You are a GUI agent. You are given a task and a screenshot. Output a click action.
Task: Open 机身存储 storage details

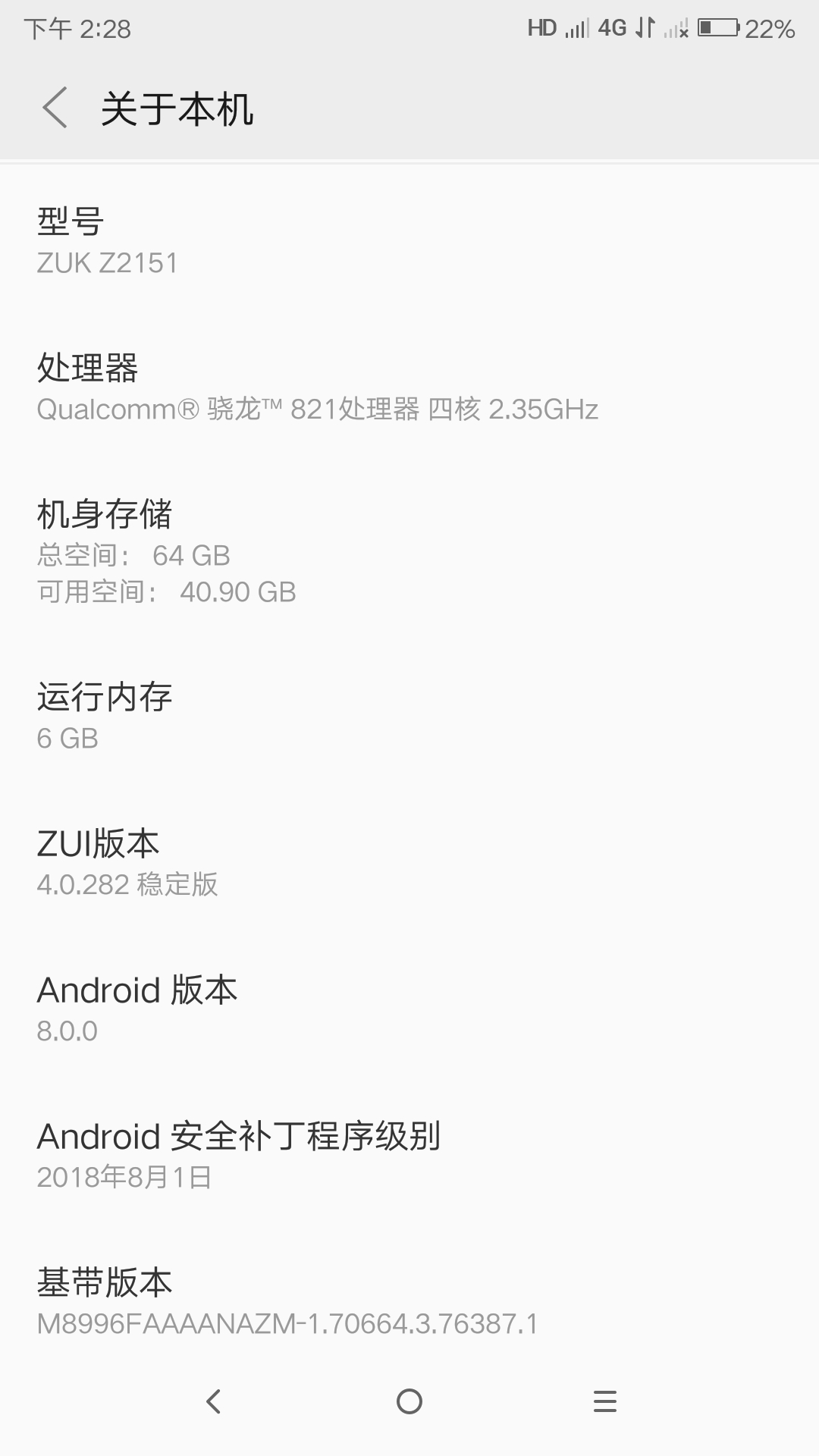pos(409,552)
